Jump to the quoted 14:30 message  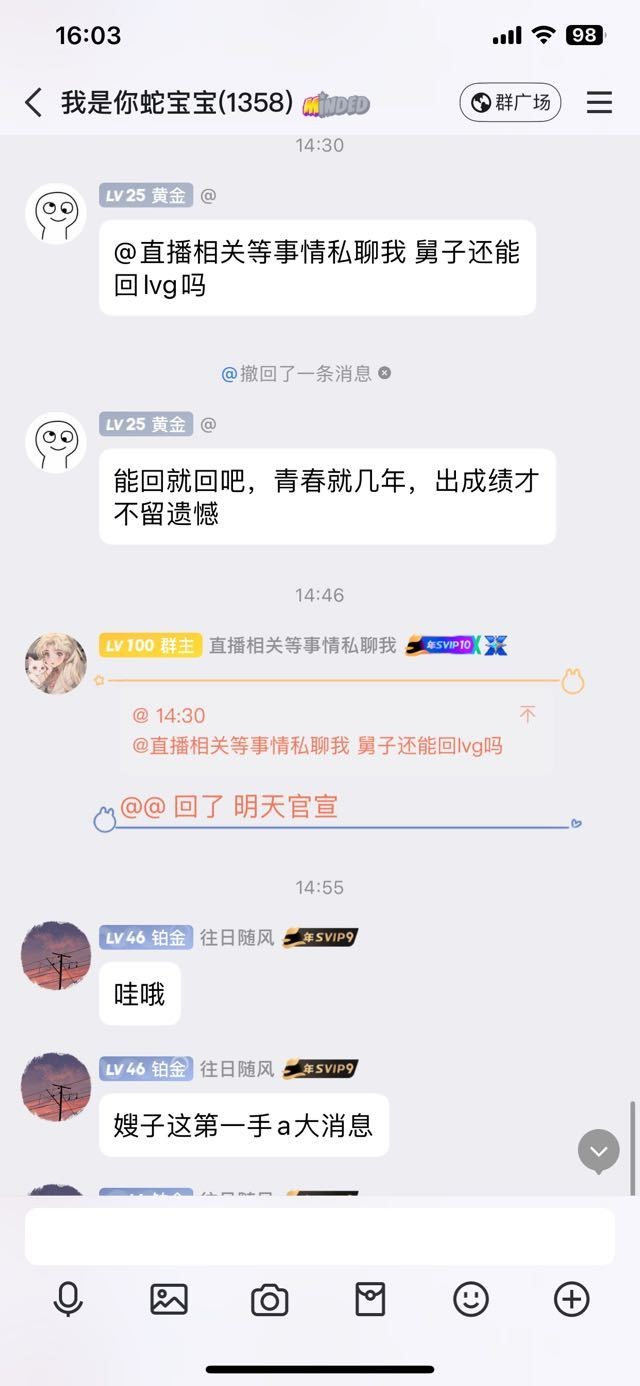tap(527, 714)
